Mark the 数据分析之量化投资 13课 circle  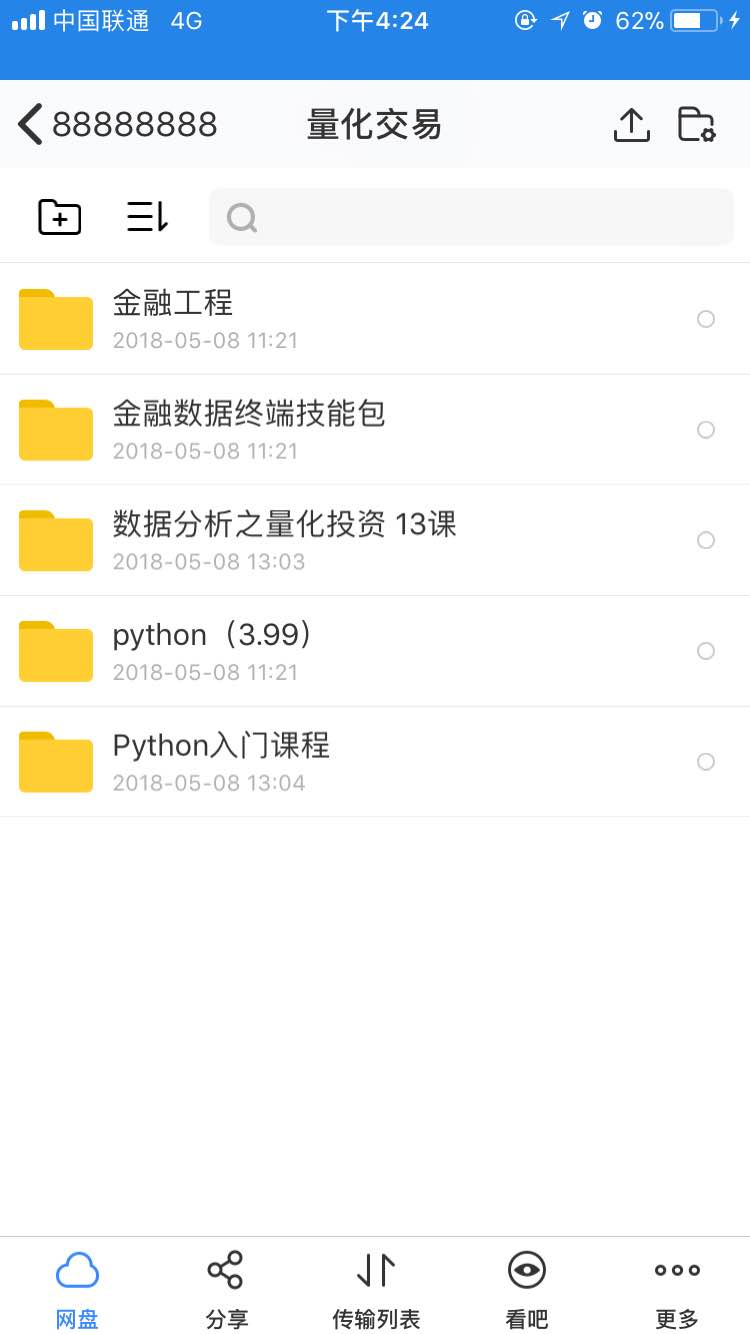706,540
